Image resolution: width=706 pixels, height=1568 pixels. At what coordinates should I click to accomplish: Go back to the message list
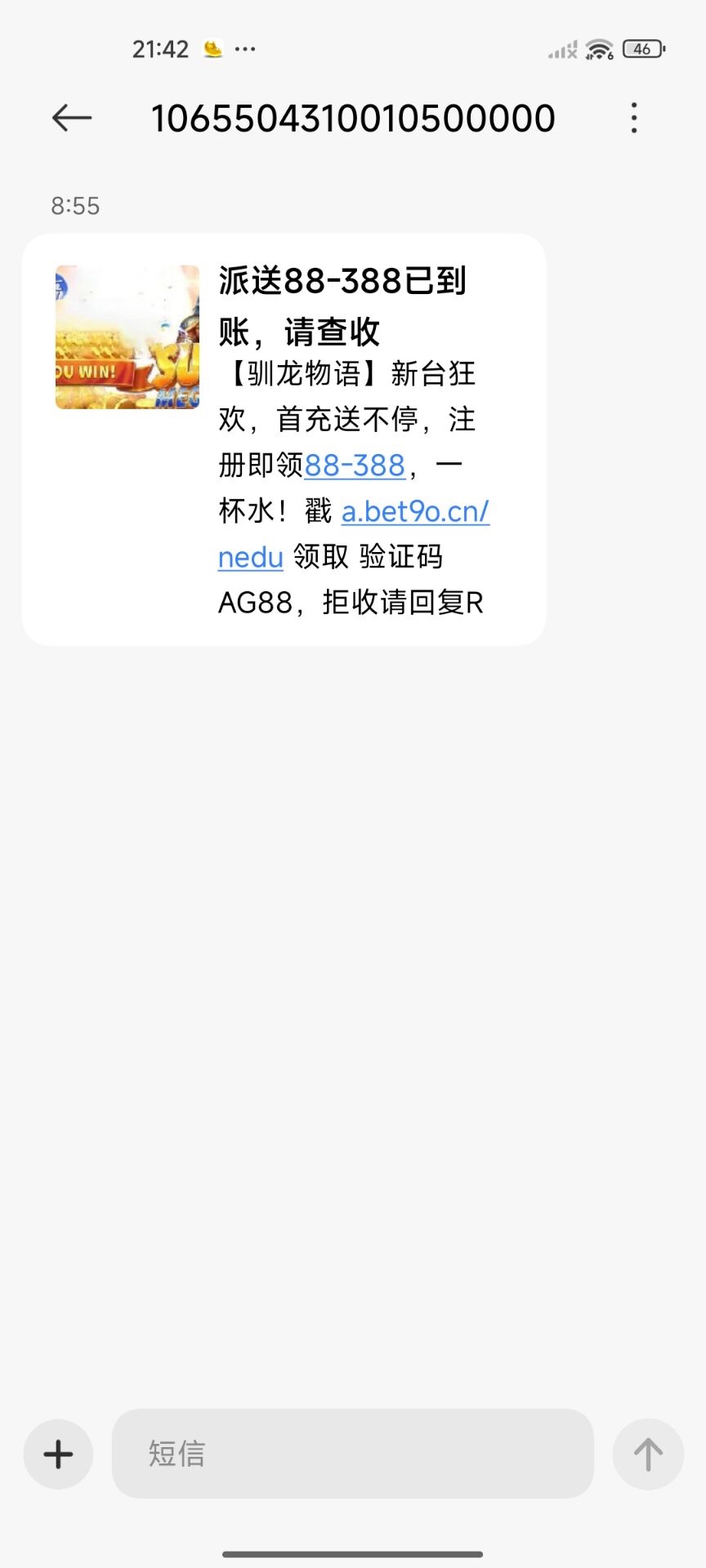pos(72,118)
